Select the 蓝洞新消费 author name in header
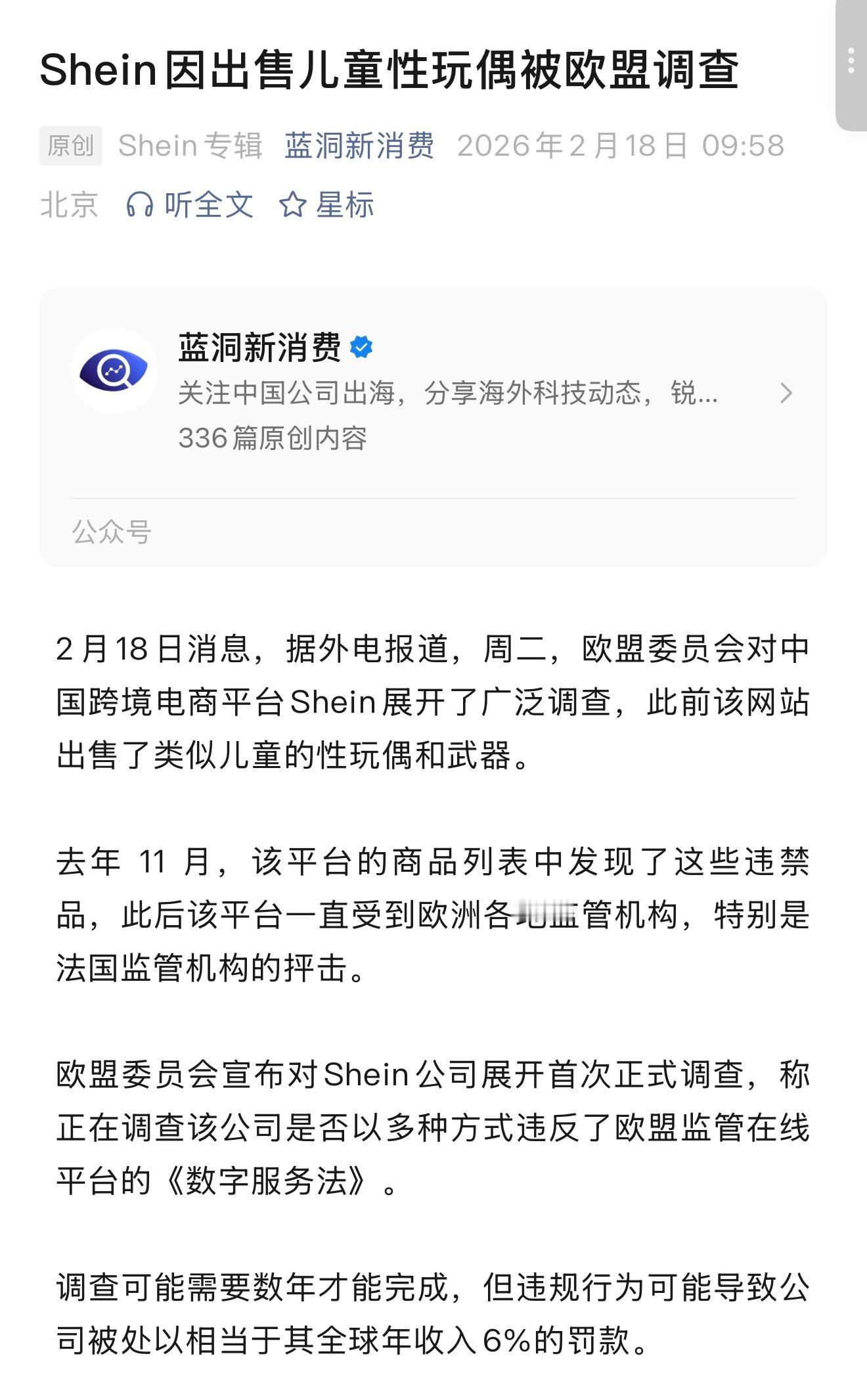867x1400 pixels. click(x=358, y=145)
